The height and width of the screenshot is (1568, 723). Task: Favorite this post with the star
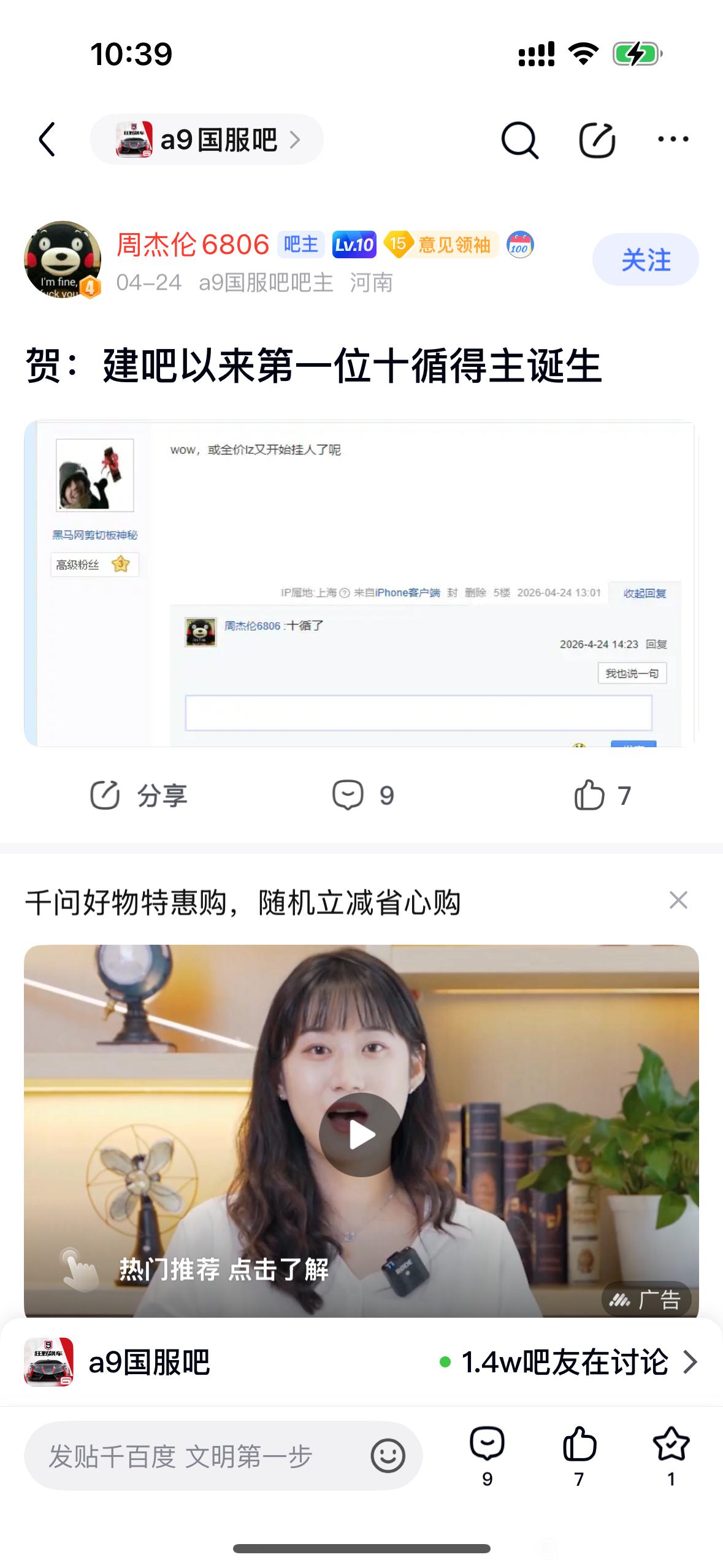click(671, 1456)
